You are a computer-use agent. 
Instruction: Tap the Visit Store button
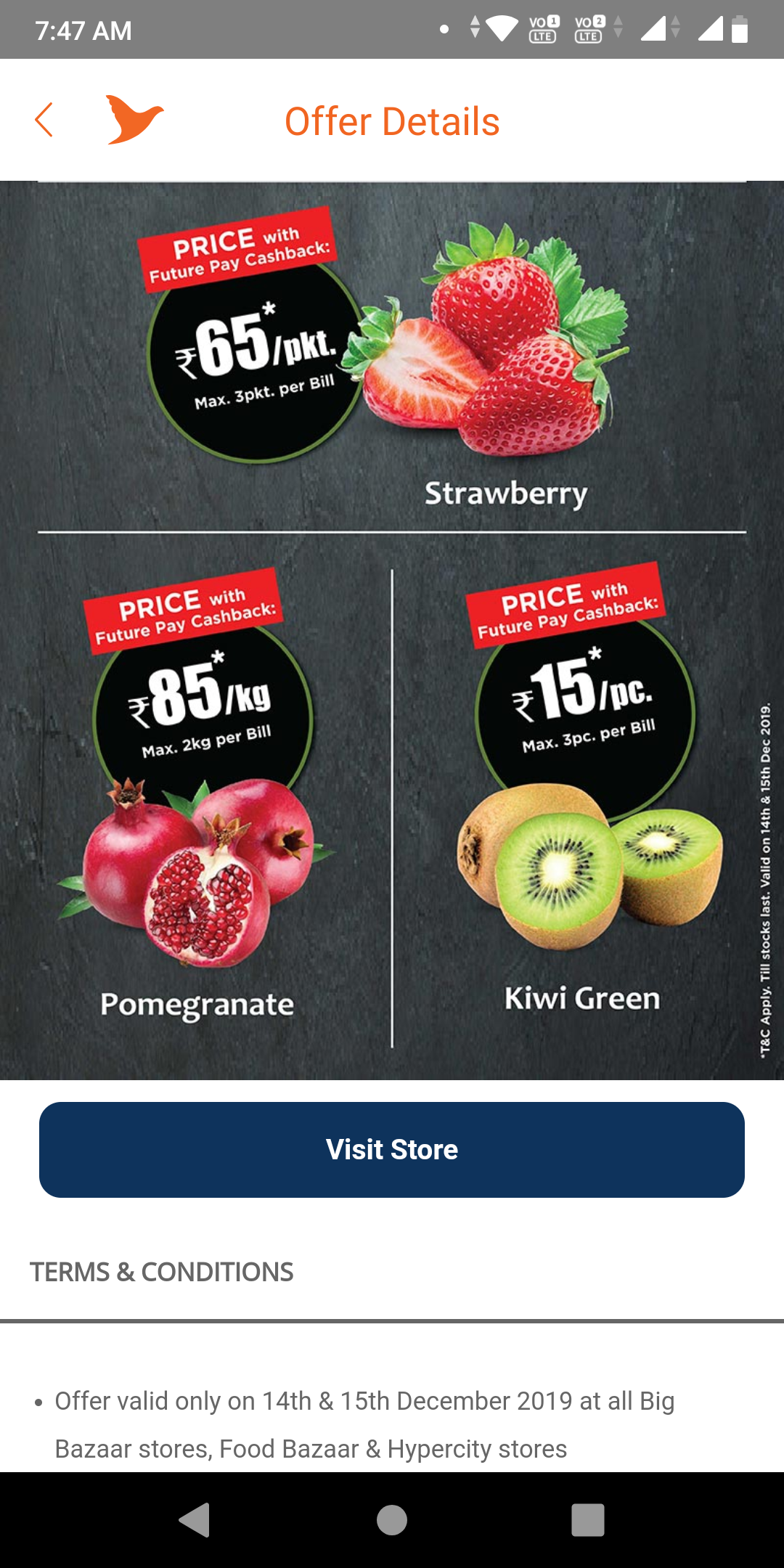[392, 1150]
